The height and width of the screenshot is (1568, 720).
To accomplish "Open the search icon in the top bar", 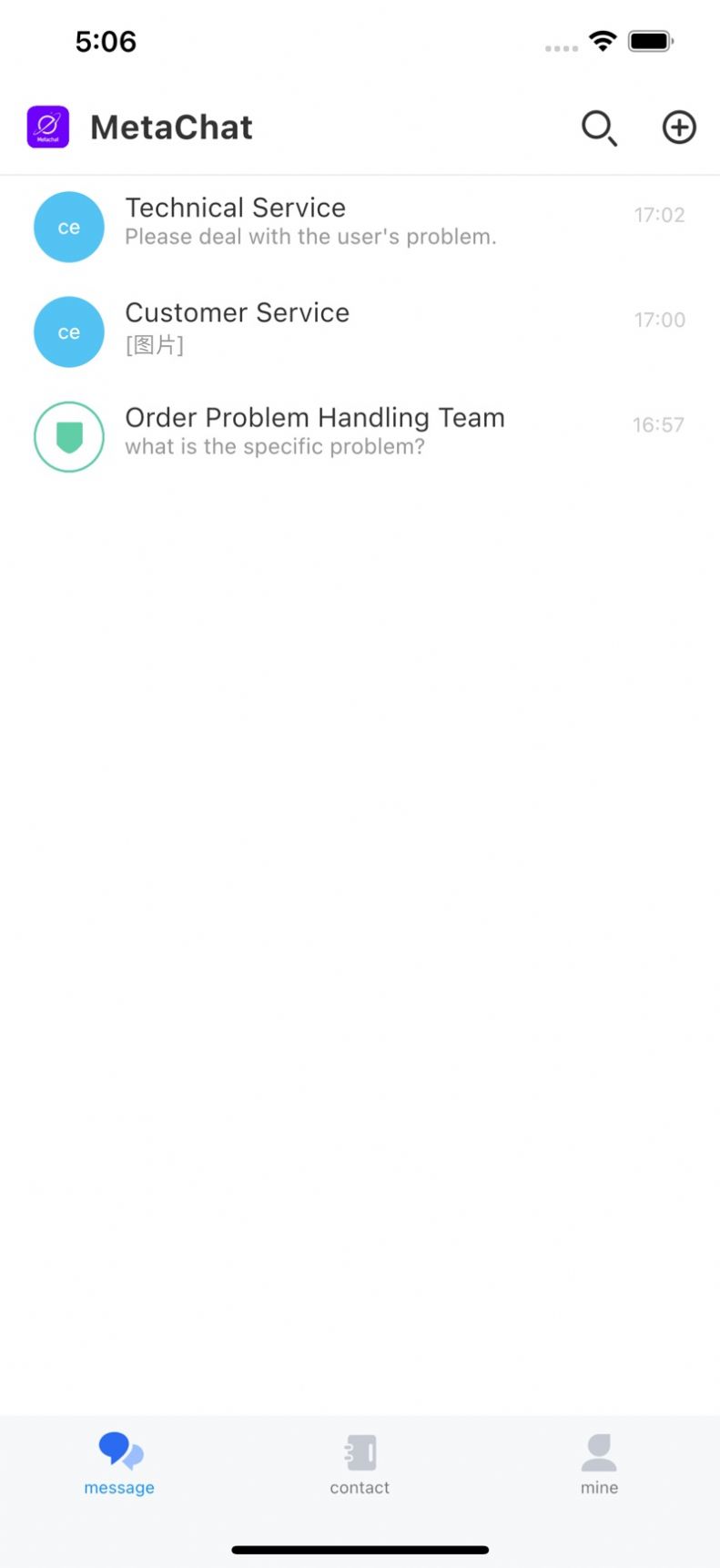I will (x=600, y=128).
